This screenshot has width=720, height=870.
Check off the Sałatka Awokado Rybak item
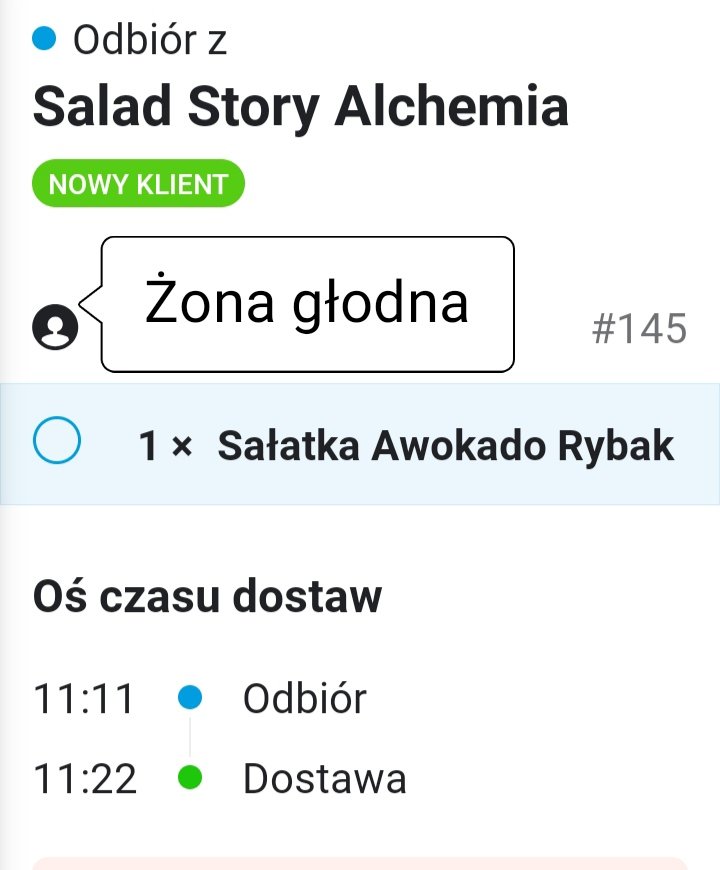56,442
